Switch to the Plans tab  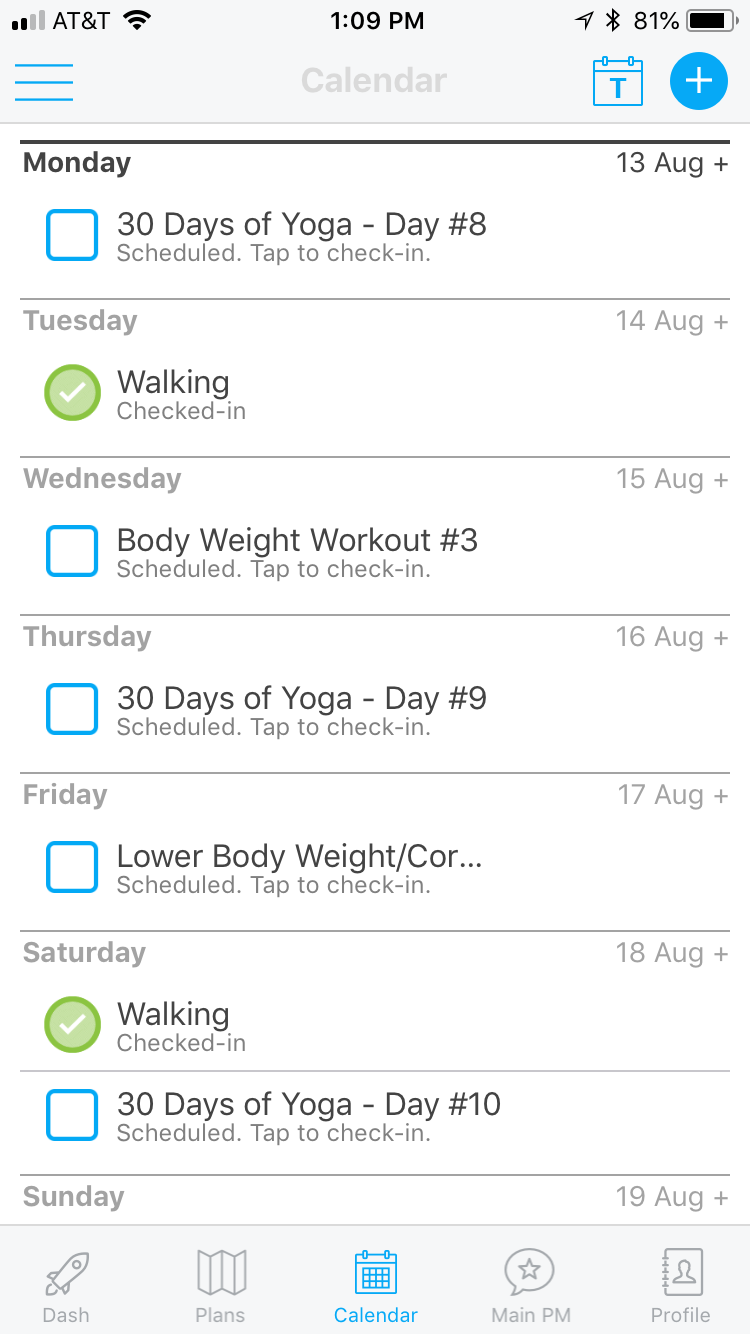pyautogui.click(x=221, y=1286)
